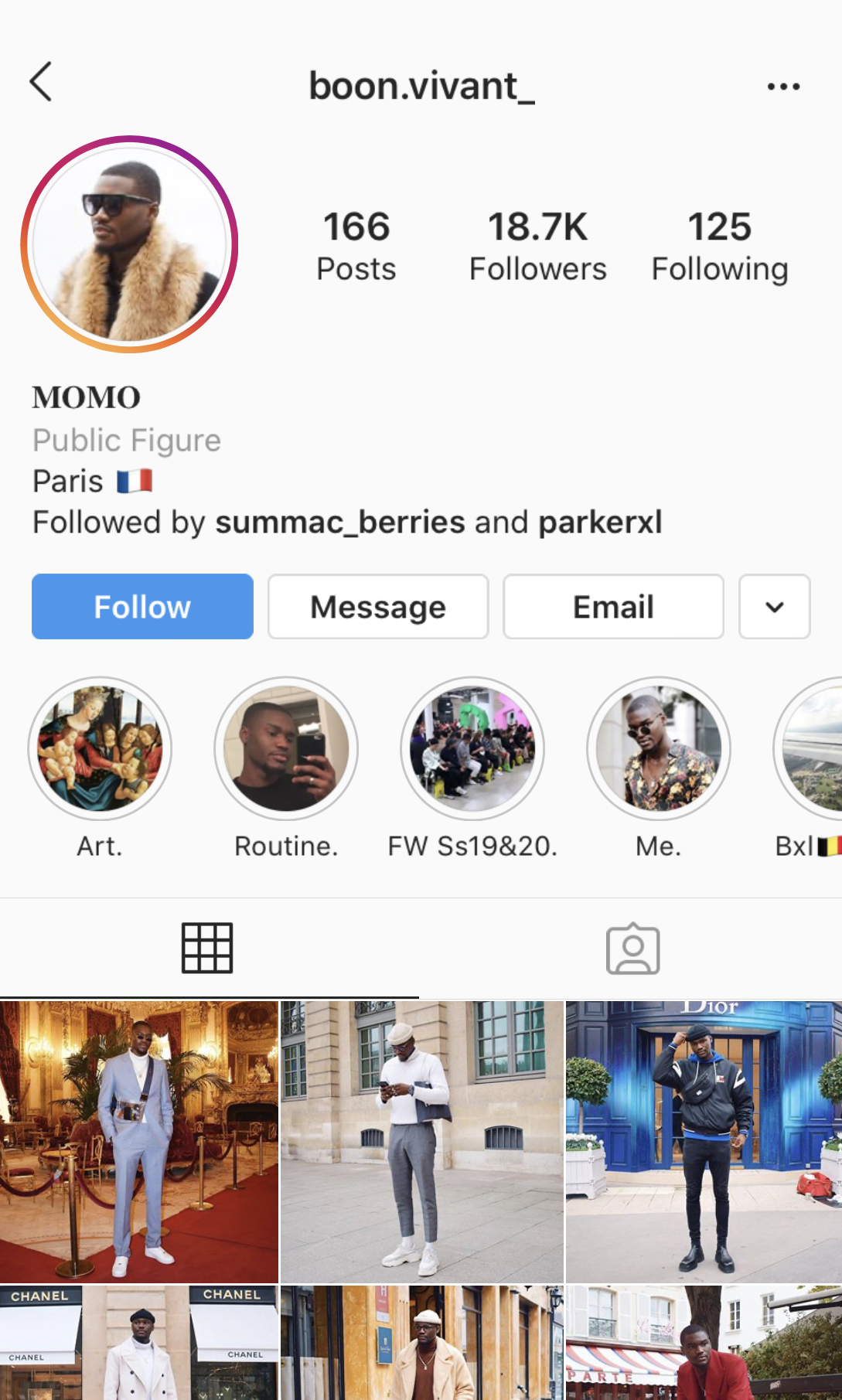Go back to the previous screen
The image size is (842, 1400).
[41, 82]
